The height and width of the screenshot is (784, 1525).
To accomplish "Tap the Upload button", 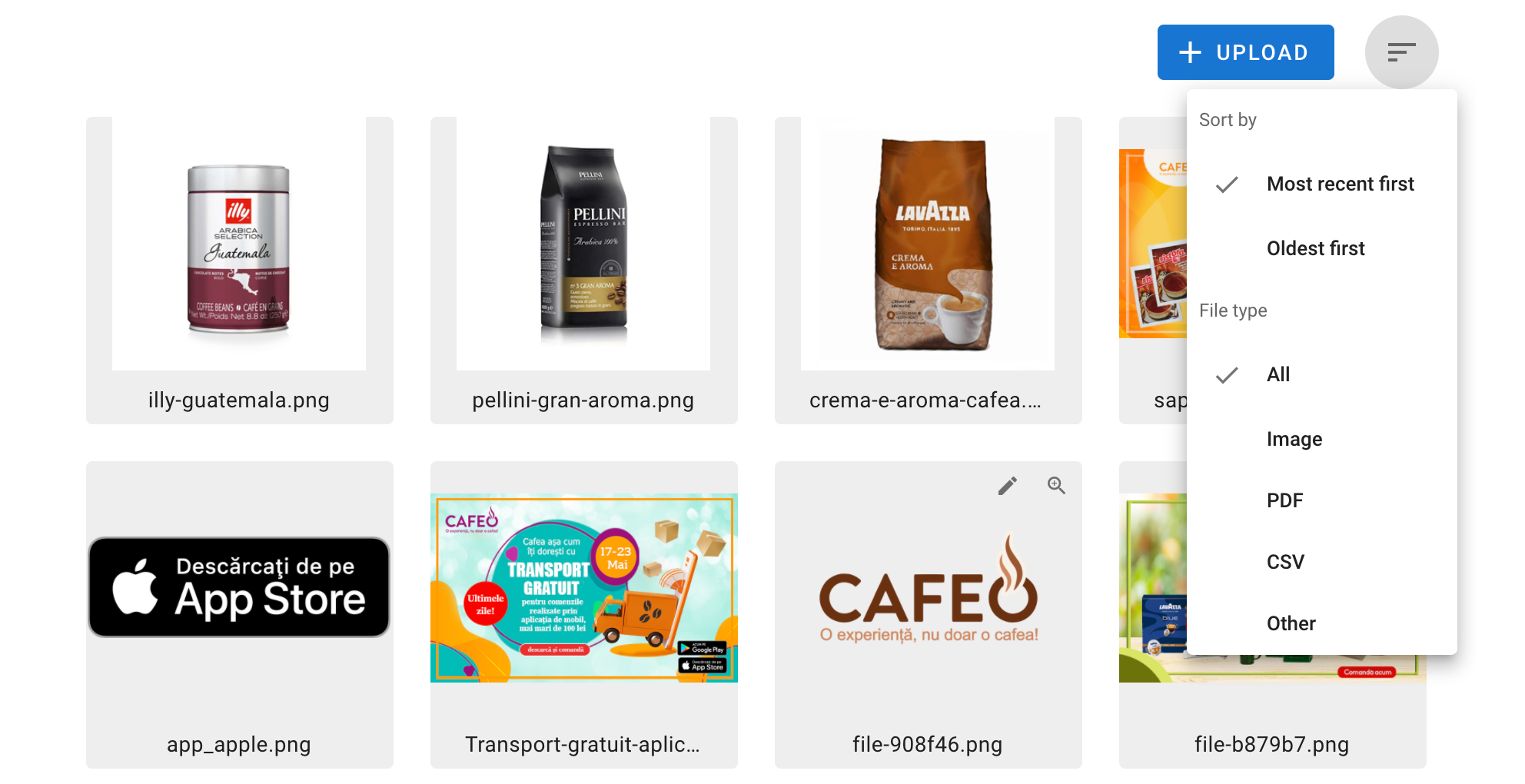I will point(1245,52).
